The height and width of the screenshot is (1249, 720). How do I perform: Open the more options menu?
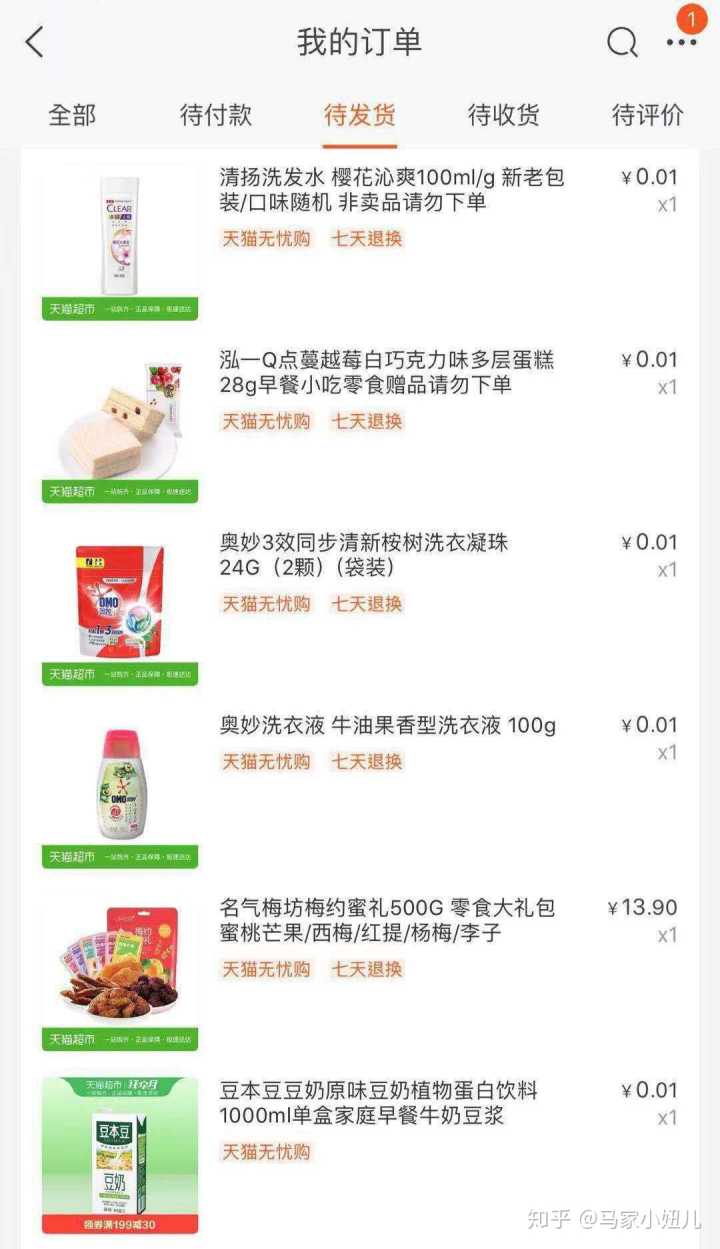point(681,42)
